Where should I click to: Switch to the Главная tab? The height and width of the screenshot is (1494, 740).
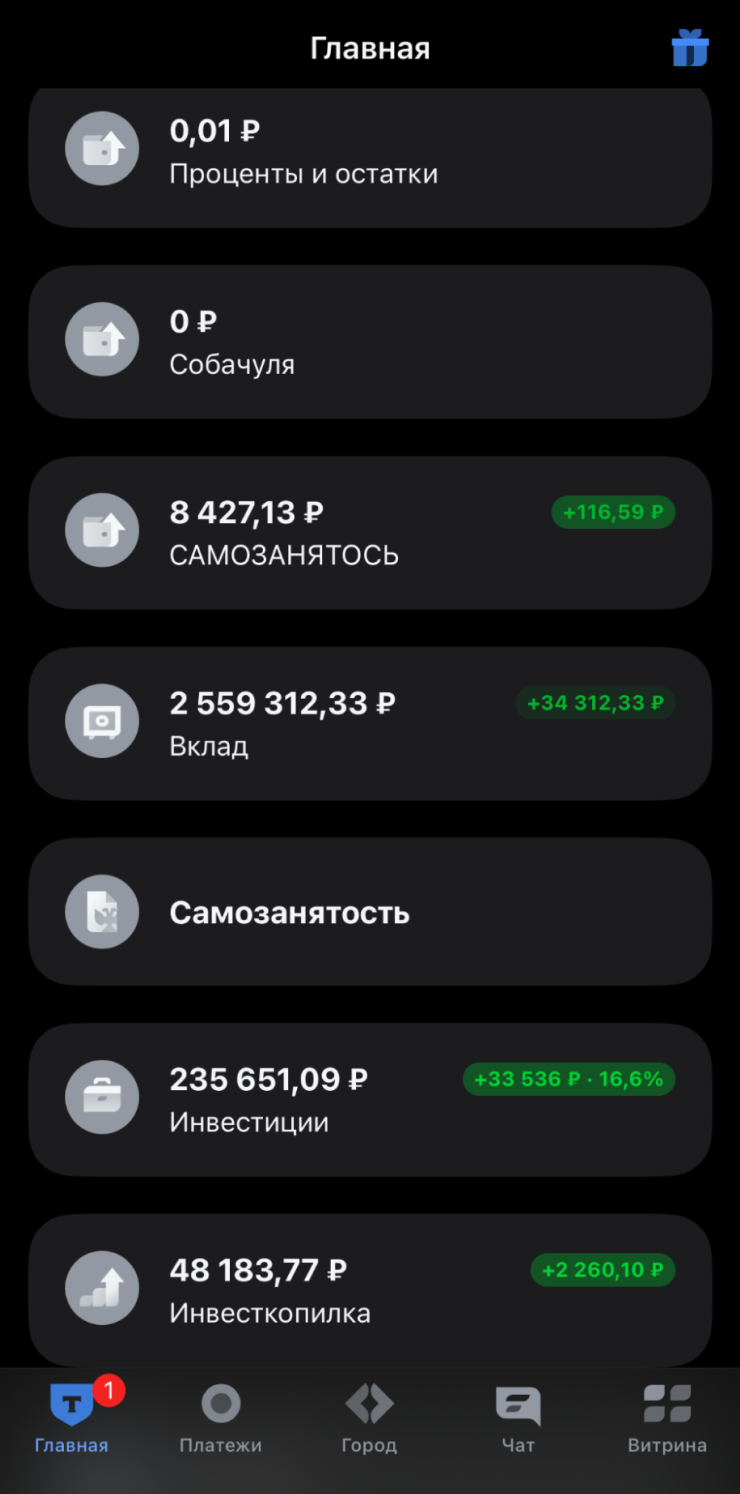point(72,1418)
